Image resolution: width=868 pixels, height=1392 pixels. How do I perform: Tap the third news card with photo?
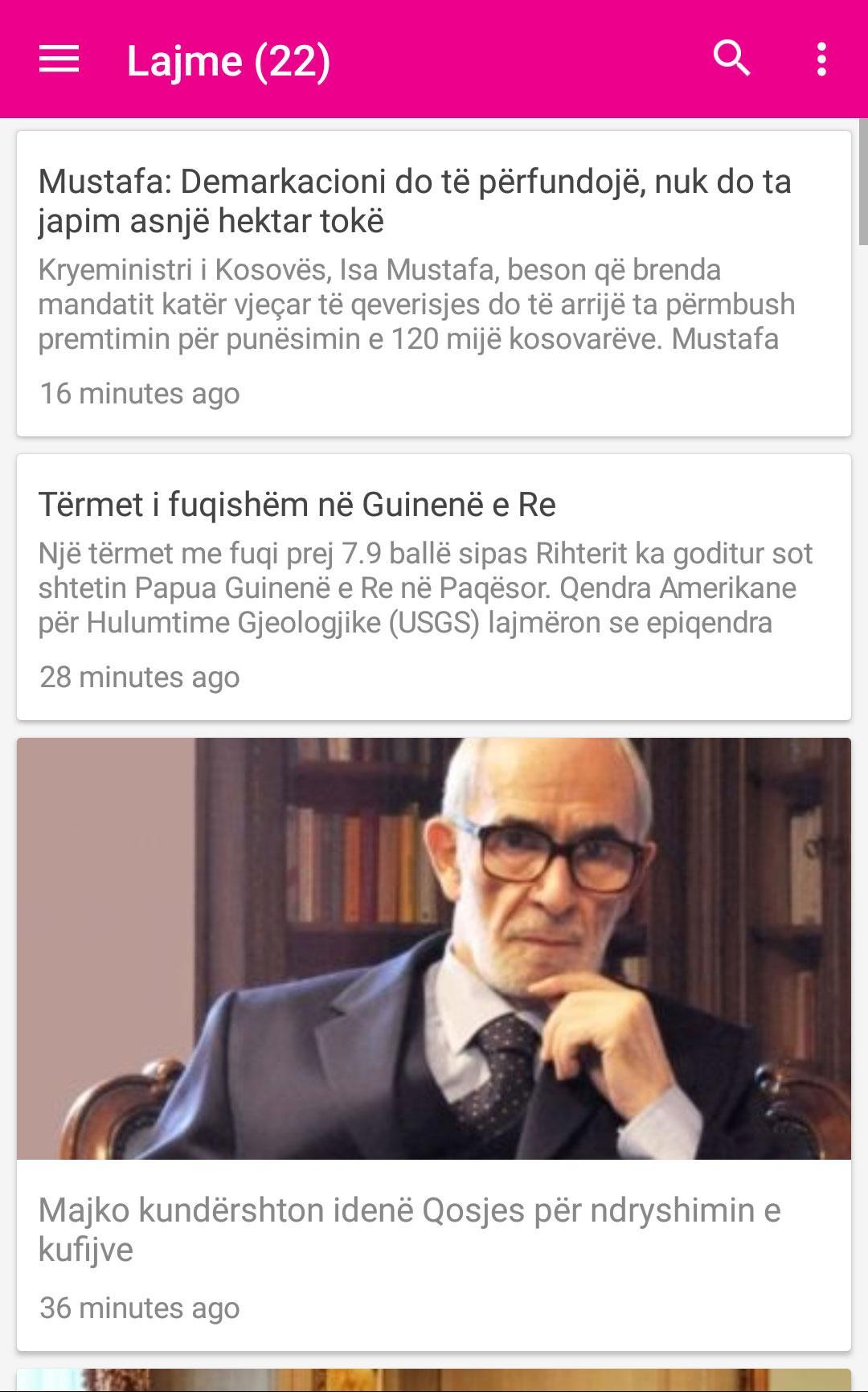(x=434, y=1029)
